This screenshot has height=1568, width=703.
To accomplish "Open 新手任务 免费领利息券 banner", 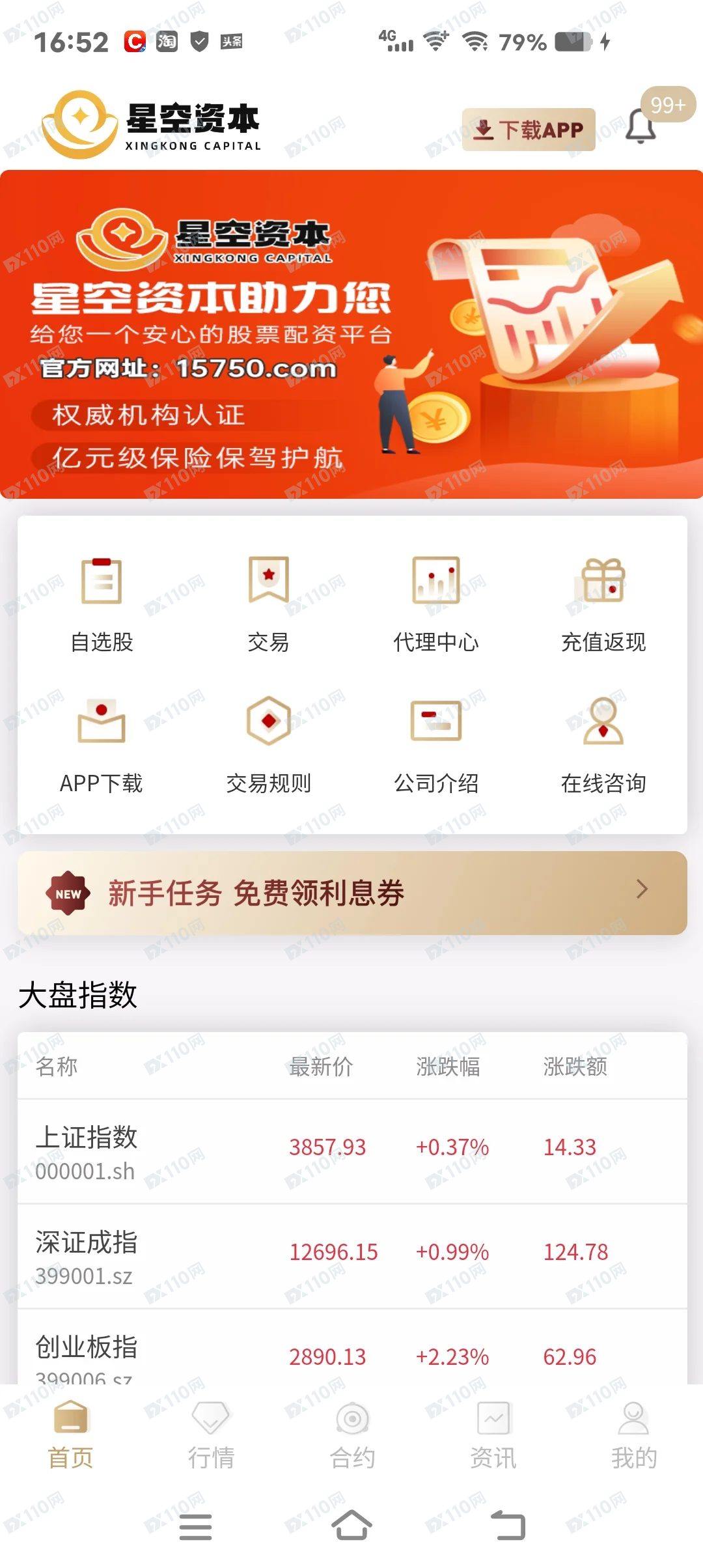I will click(x=352, y=893).
